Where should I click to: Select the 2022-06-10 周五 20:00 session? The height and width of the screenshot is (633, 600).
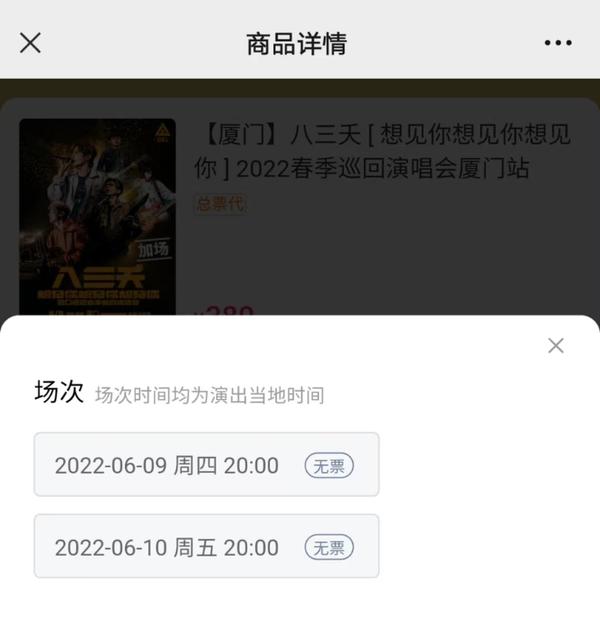[x=206, y=547]
